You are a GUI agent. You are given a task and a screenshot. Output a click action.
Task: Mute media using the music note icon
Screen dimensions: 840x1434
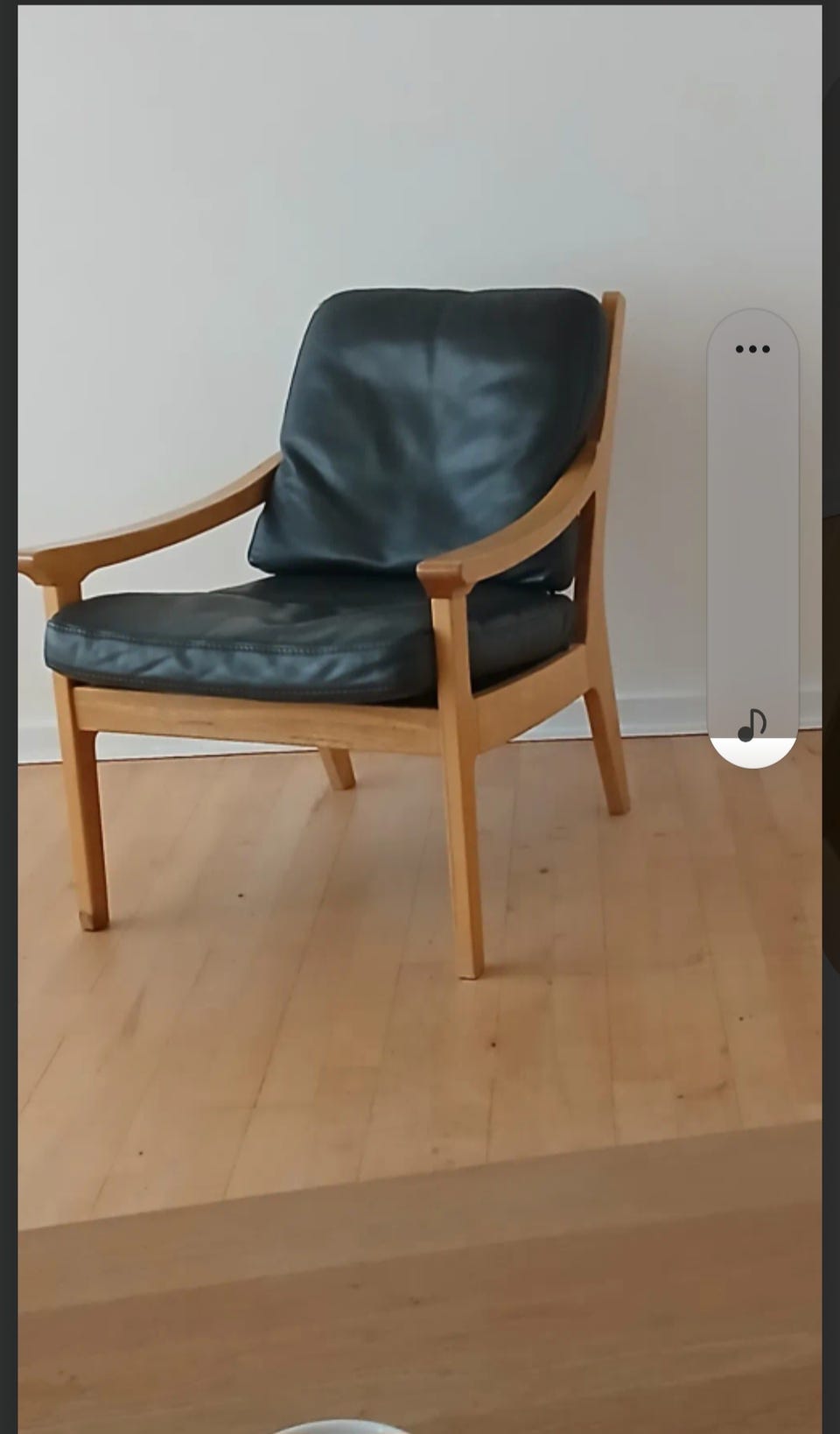[x=752, y=725]
